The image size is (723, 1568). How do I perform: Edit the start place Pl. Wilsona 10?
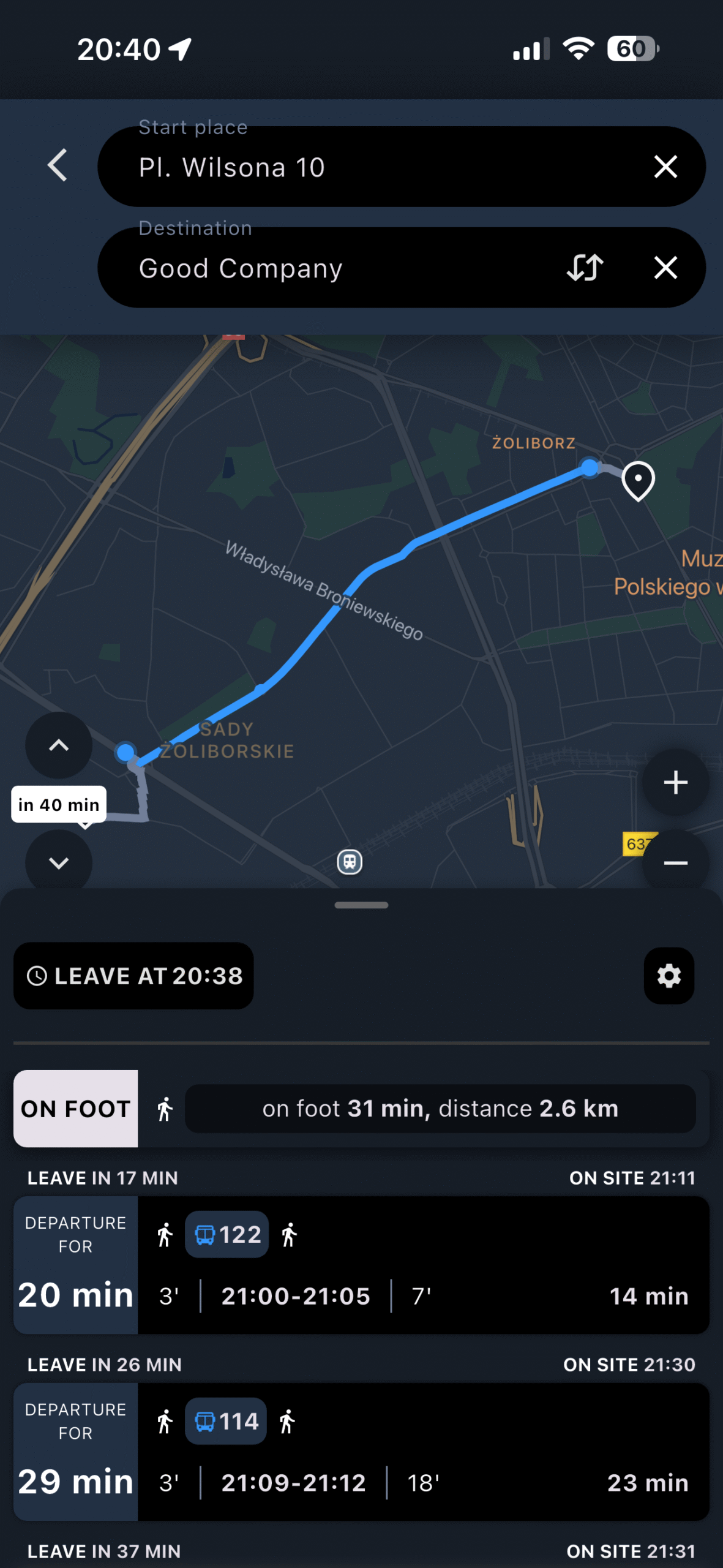pos(367,167)
